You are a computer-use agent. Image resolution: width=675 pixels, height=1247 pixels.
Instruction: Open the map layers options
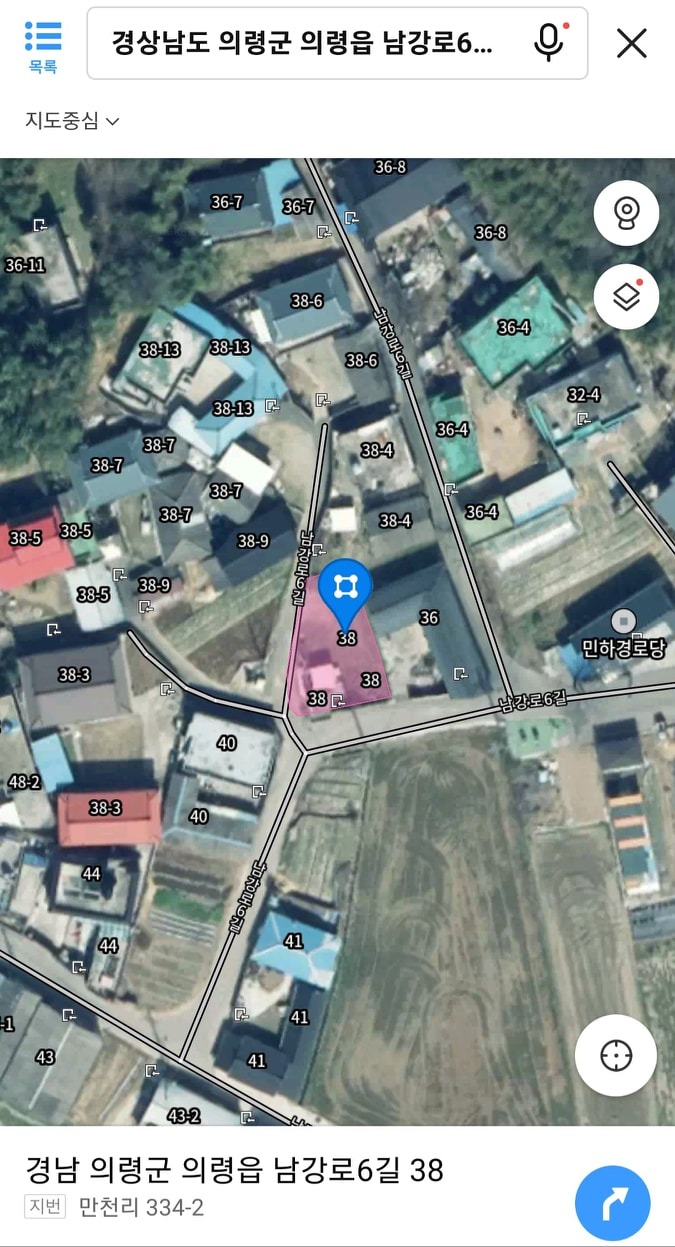pos(626,297)
